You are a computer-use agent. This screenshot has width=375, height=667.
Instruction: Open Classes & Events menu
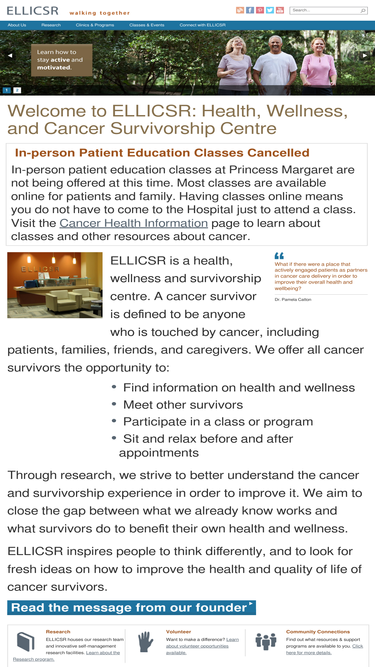point(147,25)
